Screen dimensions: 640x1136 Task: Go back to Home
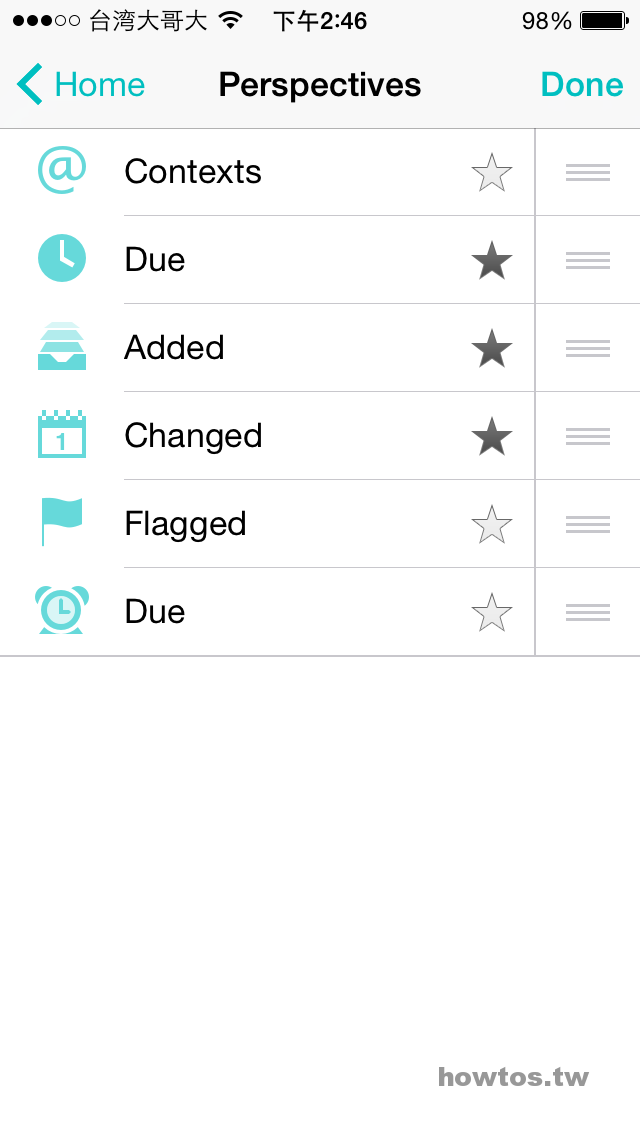pos(80,85)
